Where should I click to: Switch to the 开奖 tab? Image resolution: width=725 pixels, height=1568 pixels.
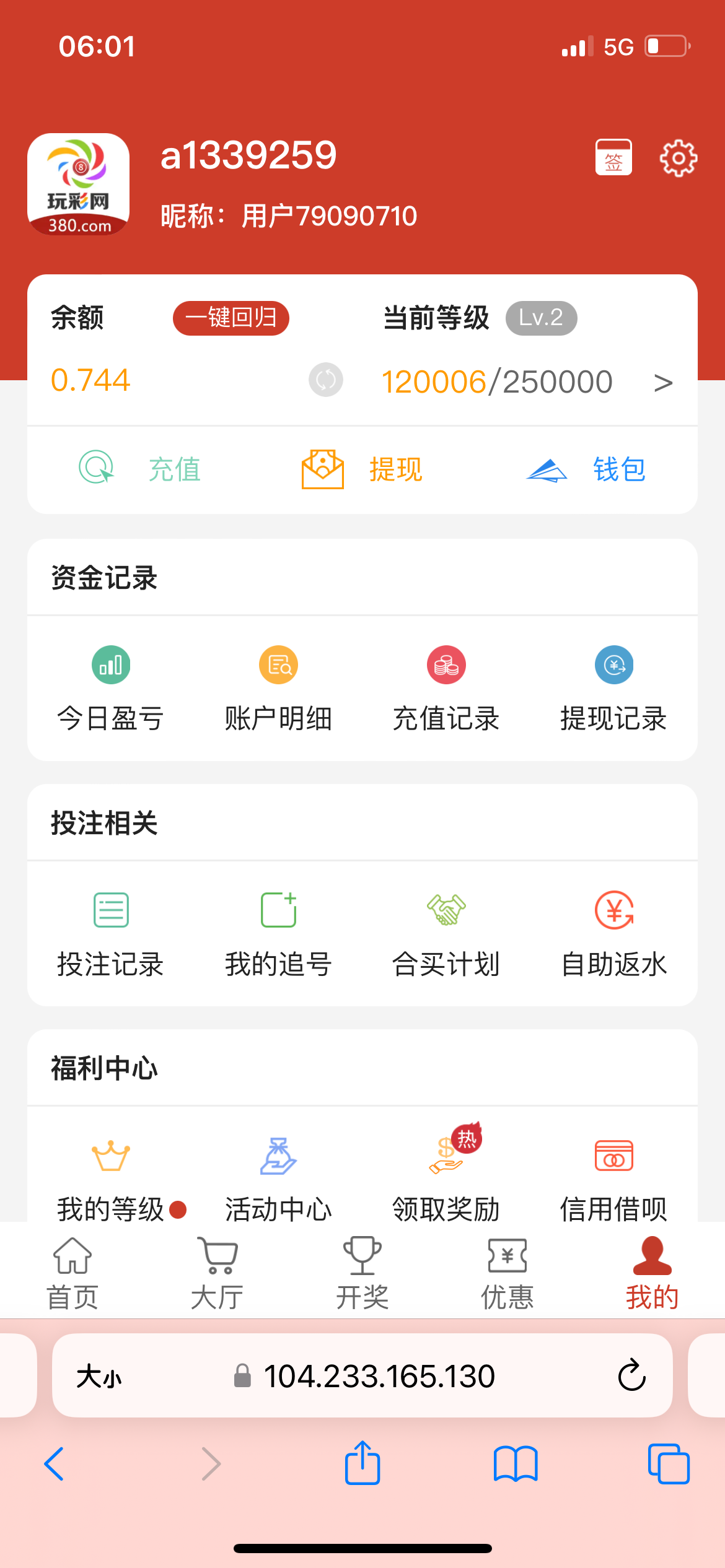tap(362, 1273)
